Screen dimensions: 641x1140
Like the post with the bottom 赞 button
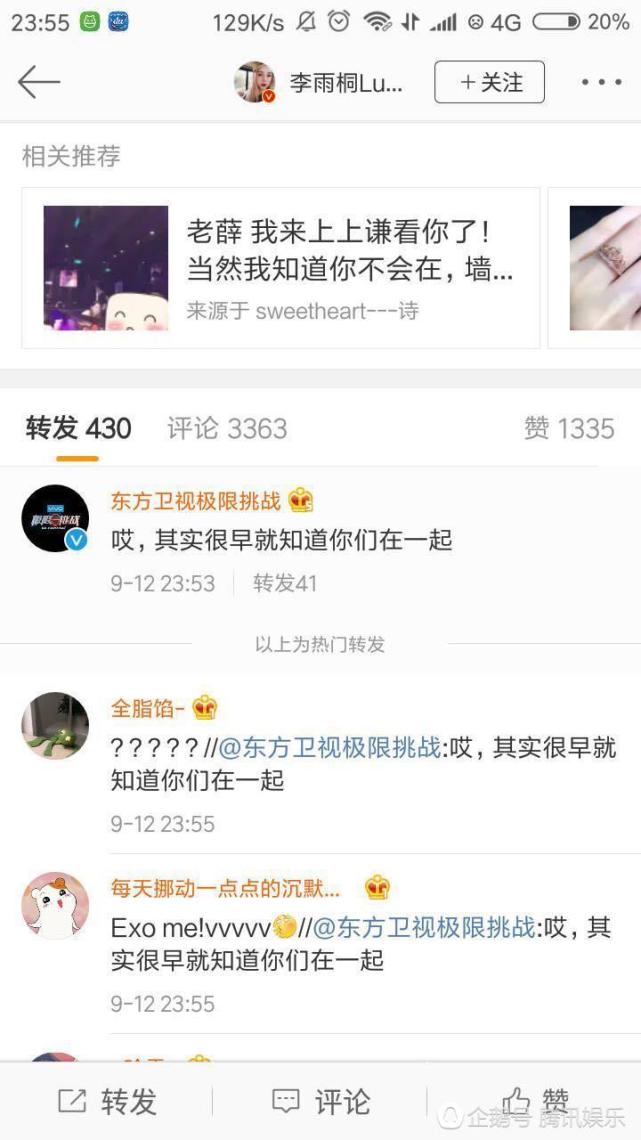click(536, 1101)
